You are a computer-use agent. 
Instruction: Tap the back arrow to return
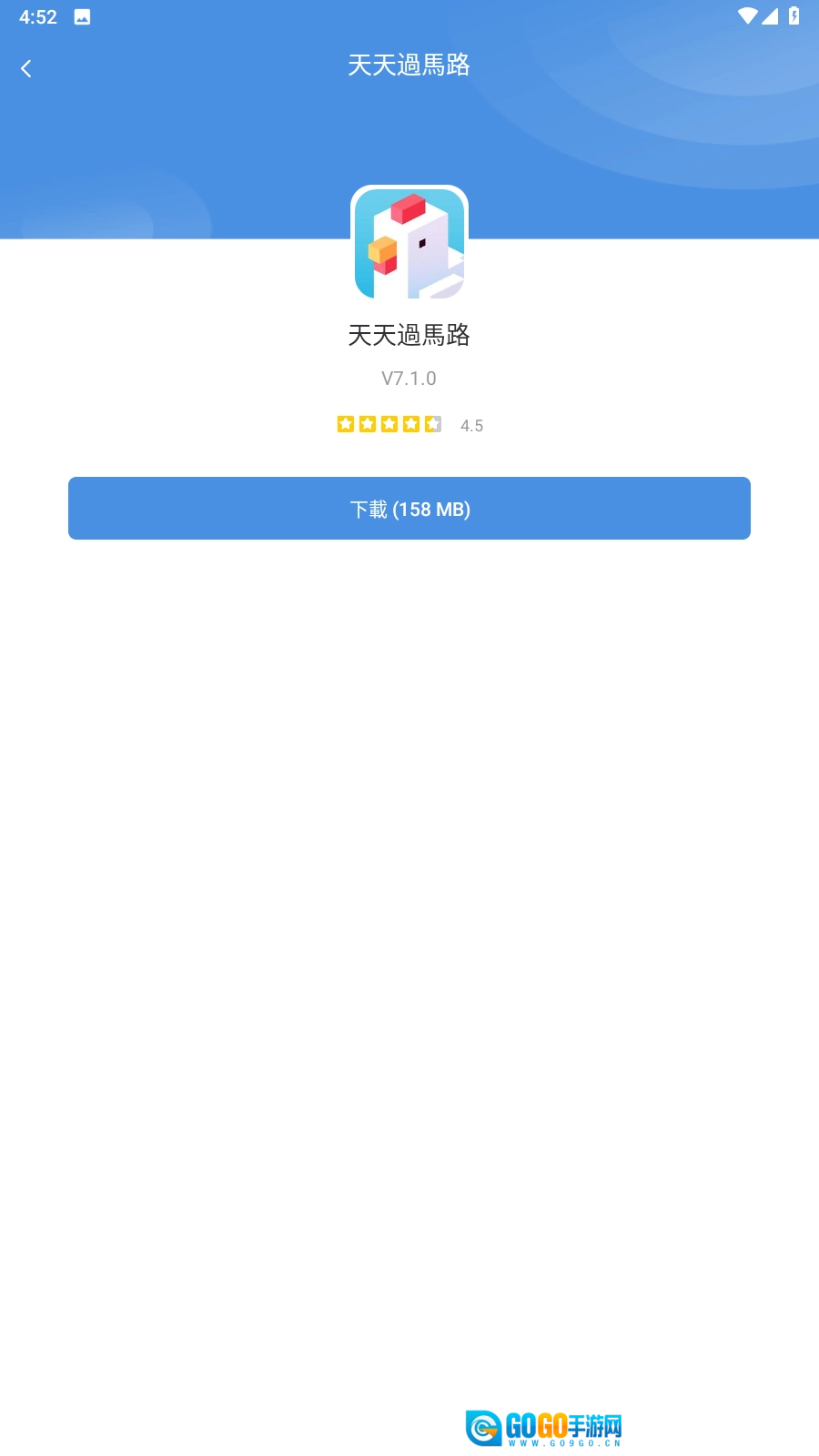tap(26, 67)
